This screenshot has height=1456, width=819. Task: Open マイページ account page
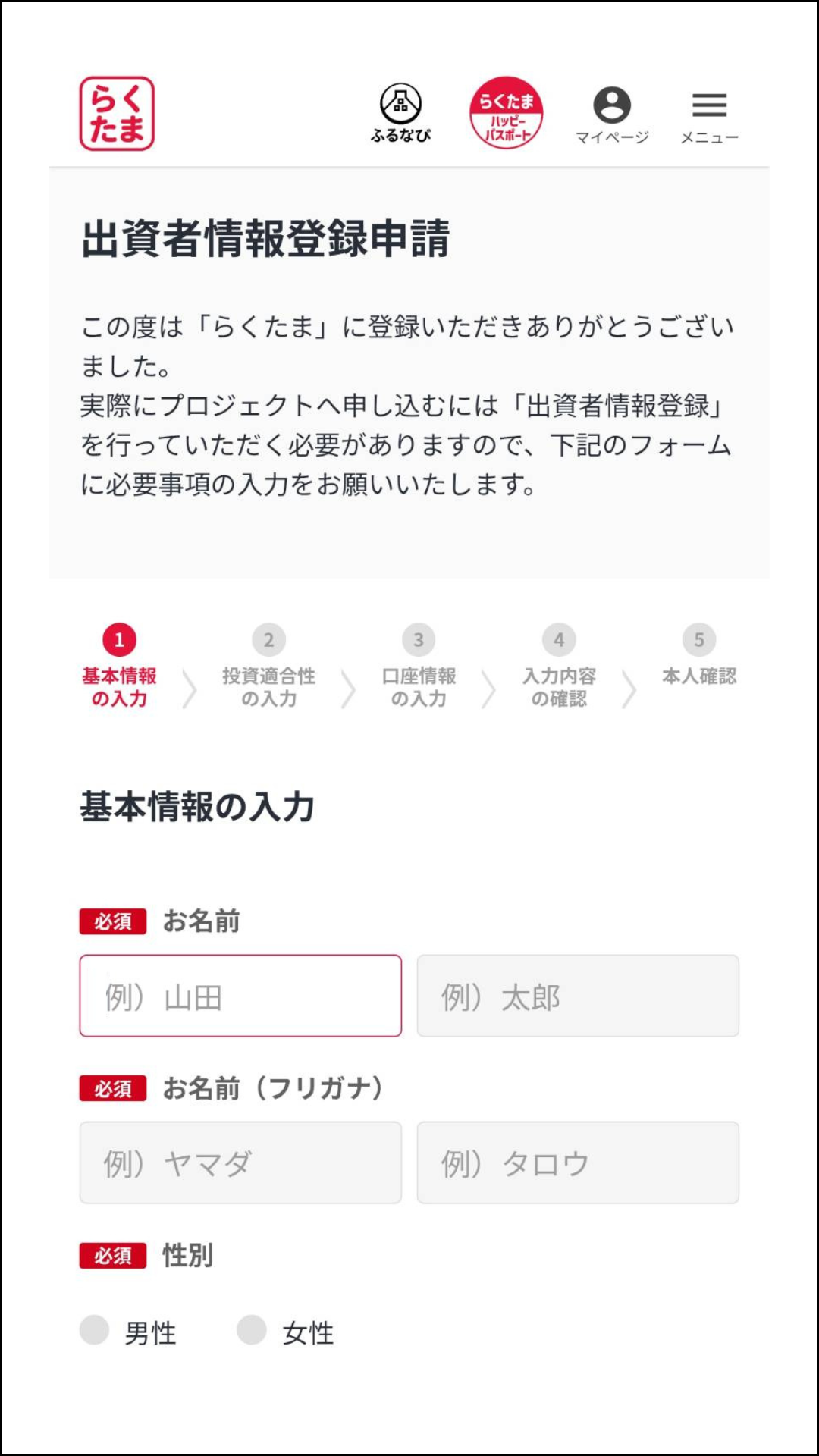(612, 114)
